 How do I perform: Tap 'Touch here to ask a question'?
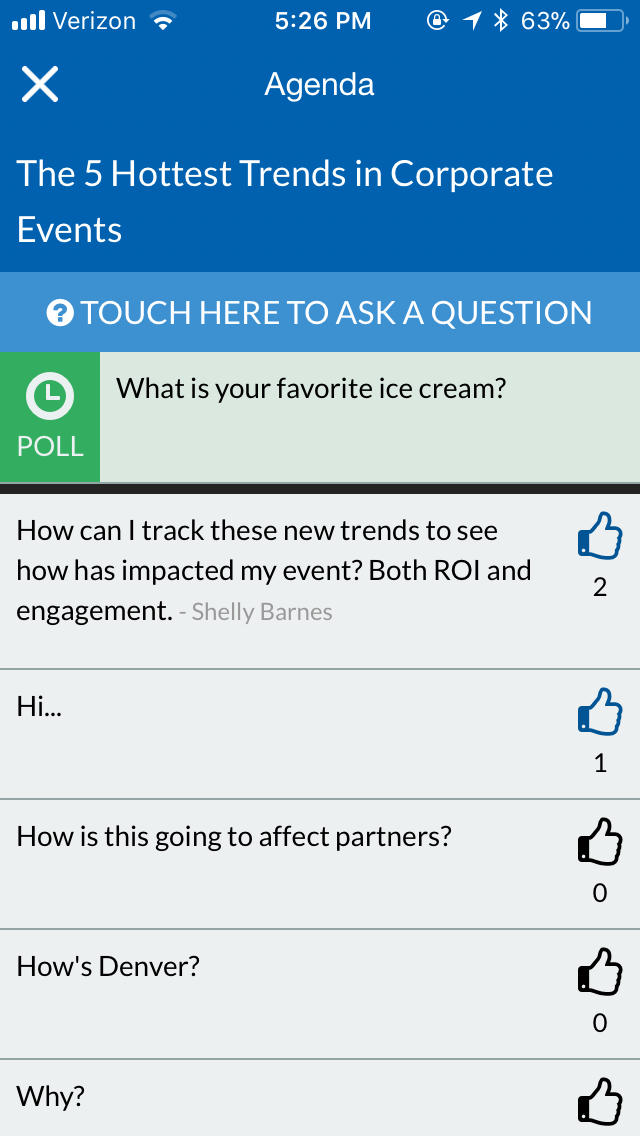coord(320,312)
